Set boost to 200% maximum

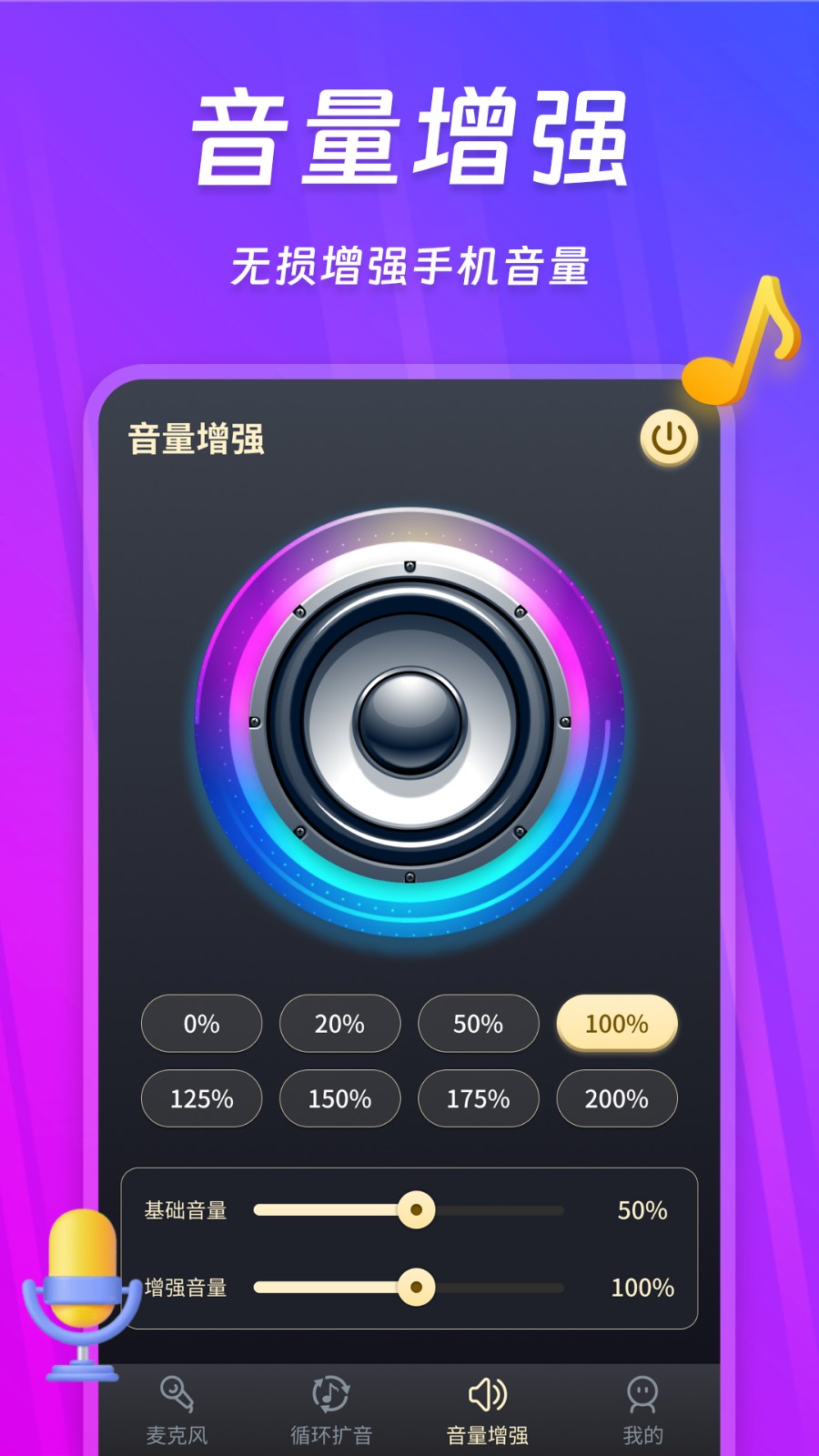click(x=617, y=1098)
